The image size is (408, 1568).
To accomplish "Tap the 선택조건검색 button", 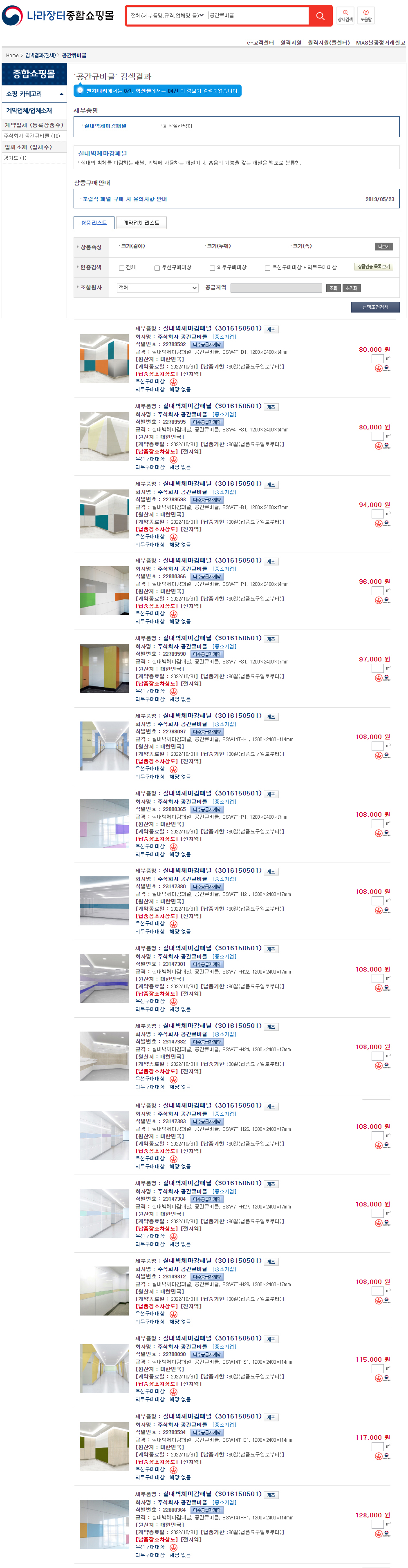I will point(374,307).
